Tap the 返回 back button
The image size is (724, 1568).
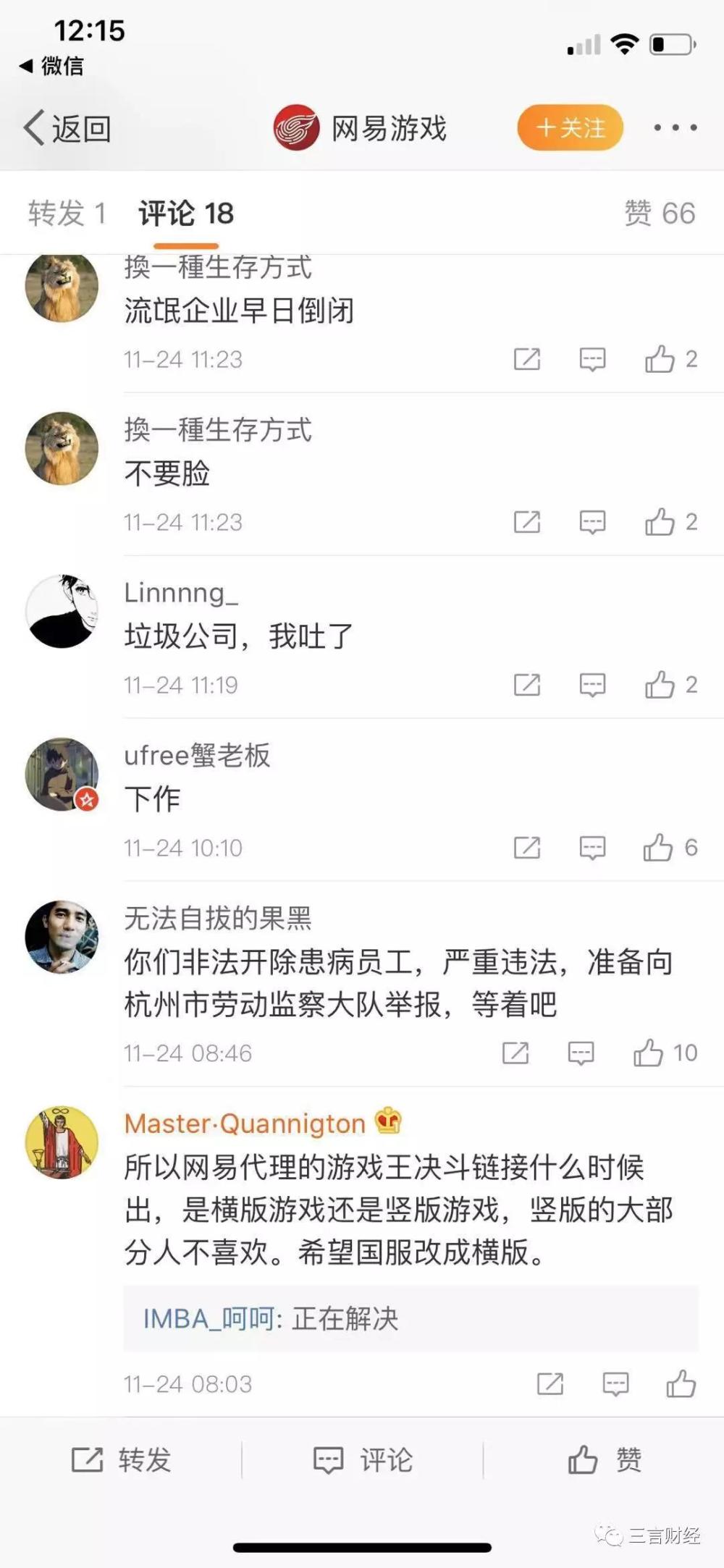(67, 129)
